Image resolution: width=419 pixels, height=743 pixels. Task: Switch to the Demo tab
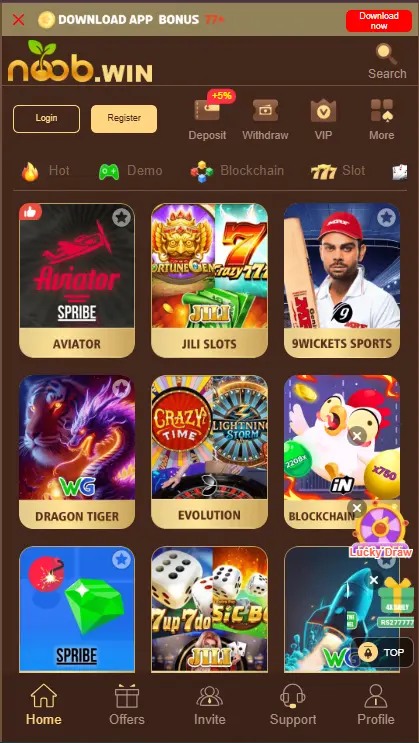[130, 171]
